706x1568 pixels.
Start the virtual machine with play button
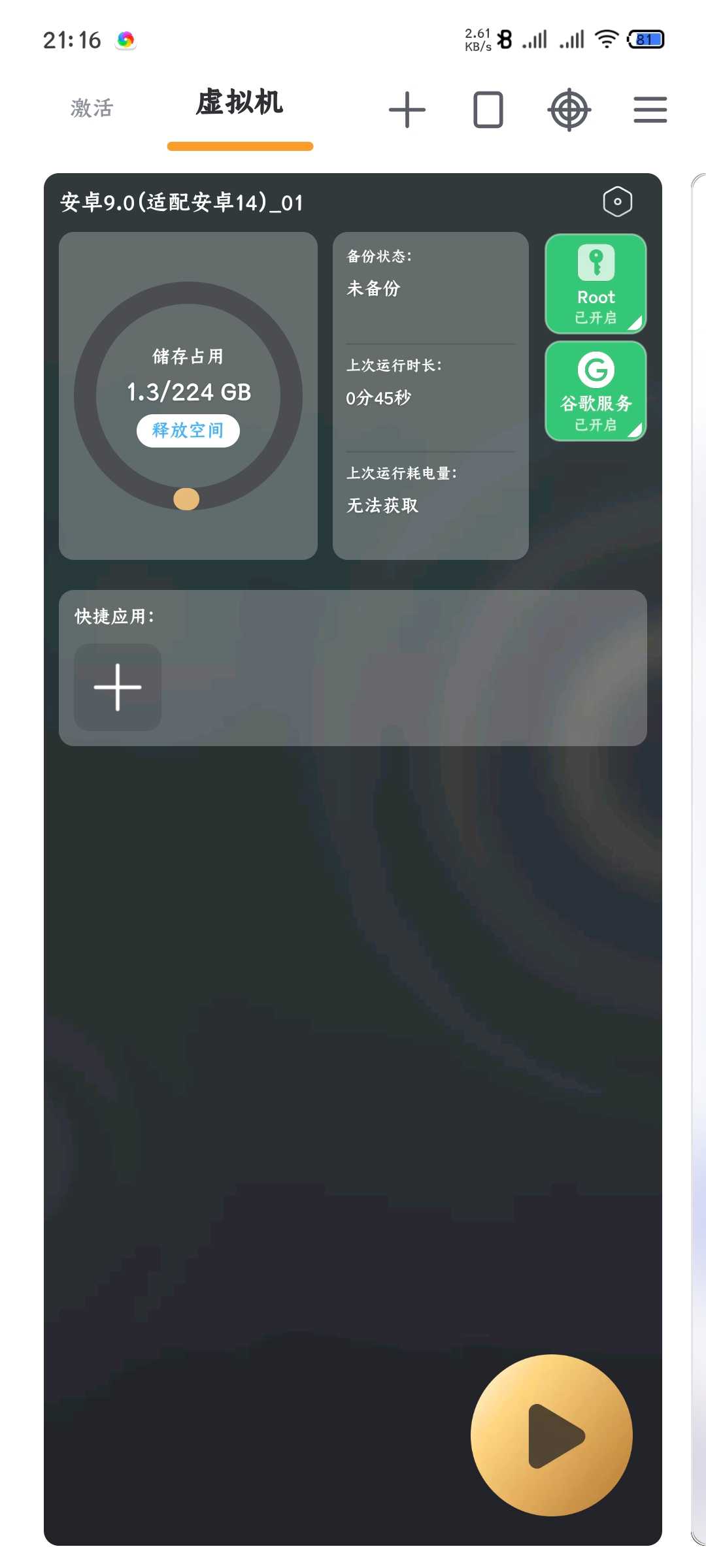coord(552,1435)
